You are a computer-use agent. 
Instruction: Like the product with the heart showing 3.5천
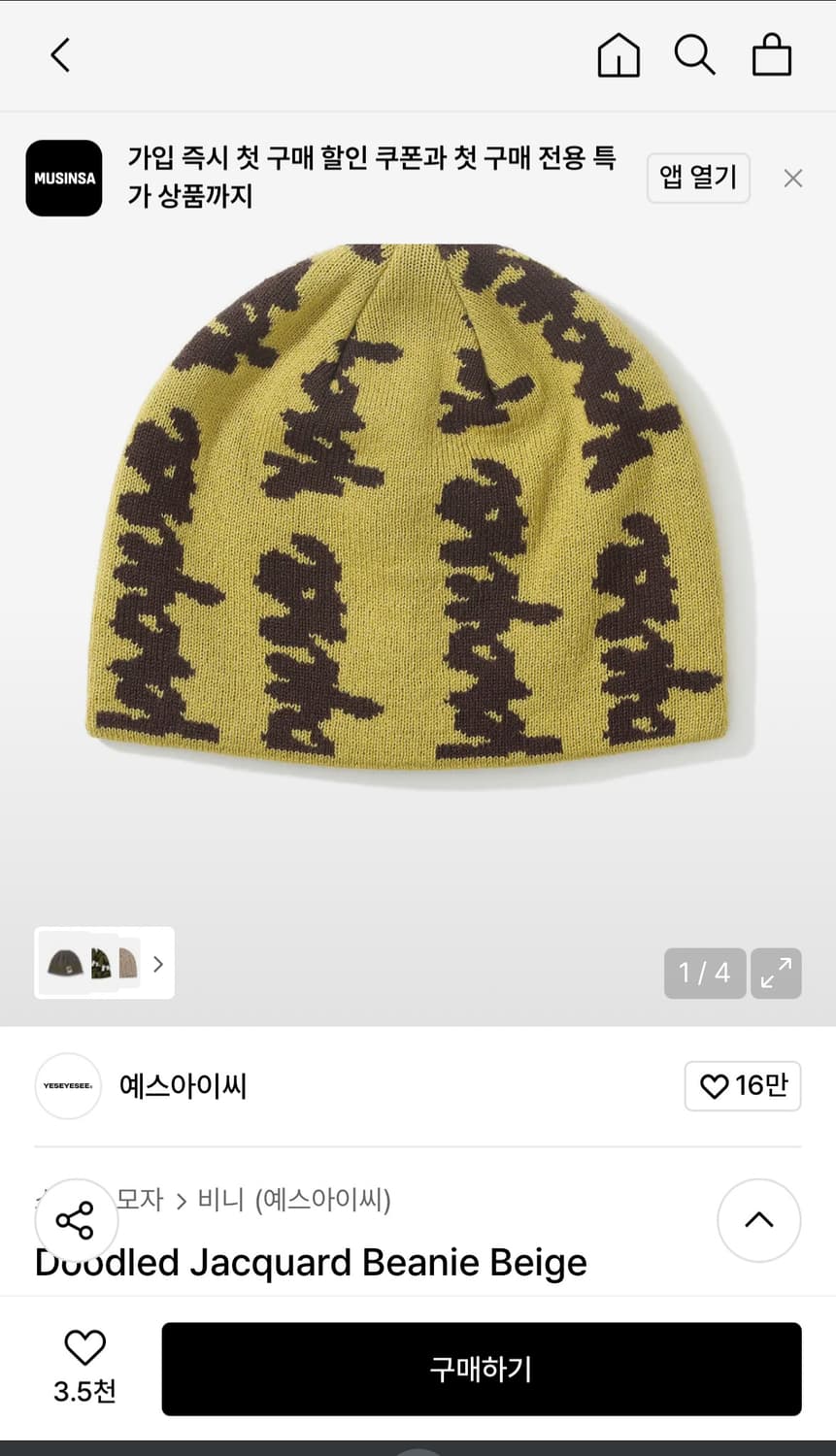84,1346
